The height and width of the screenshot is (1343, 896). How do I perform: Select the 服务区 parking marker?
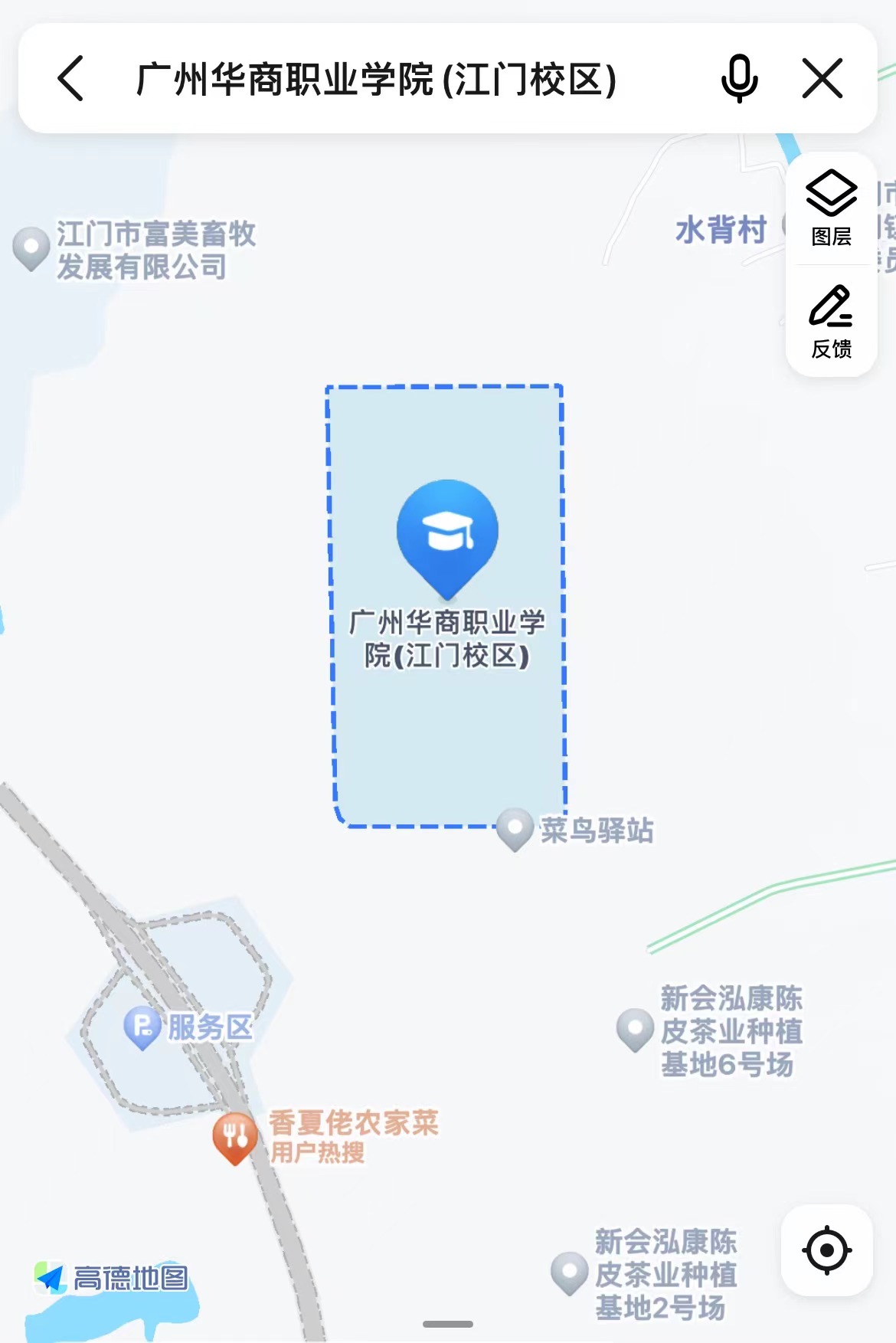142,1027
